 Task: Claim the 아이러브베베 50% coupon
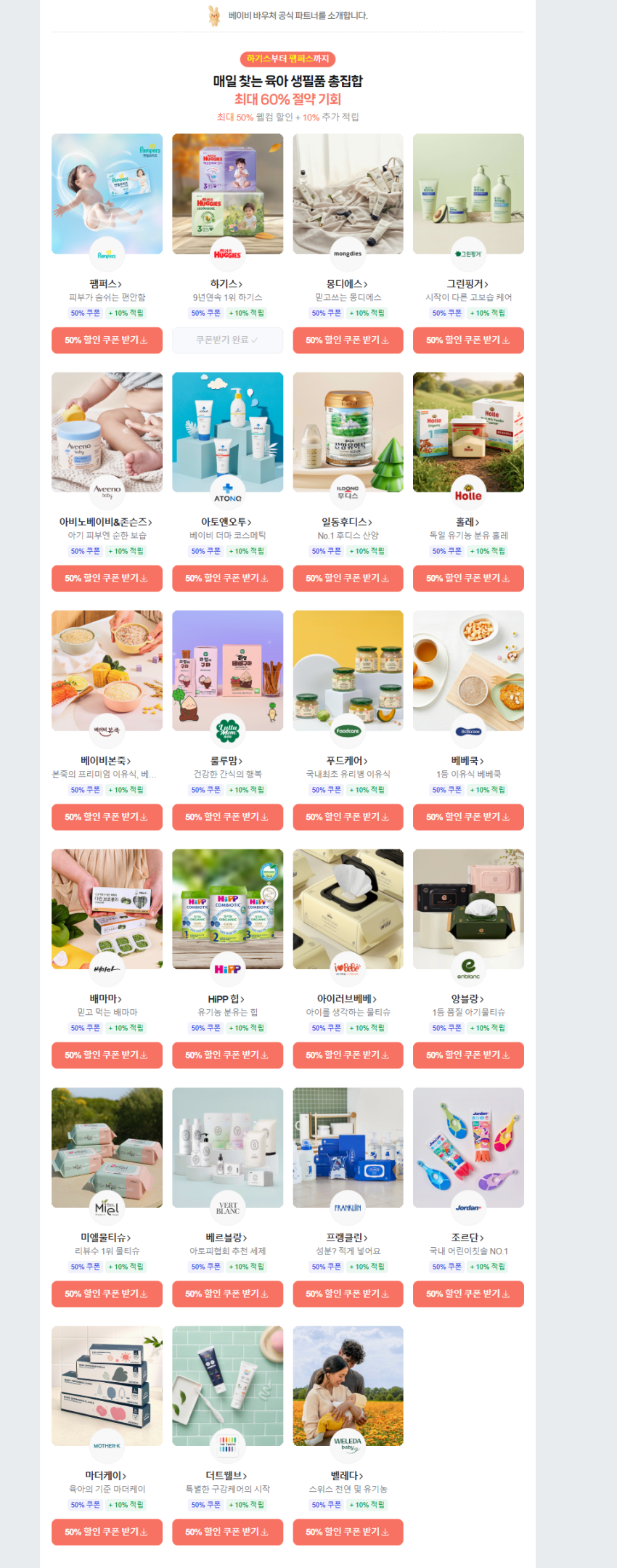click(348, 1055)
